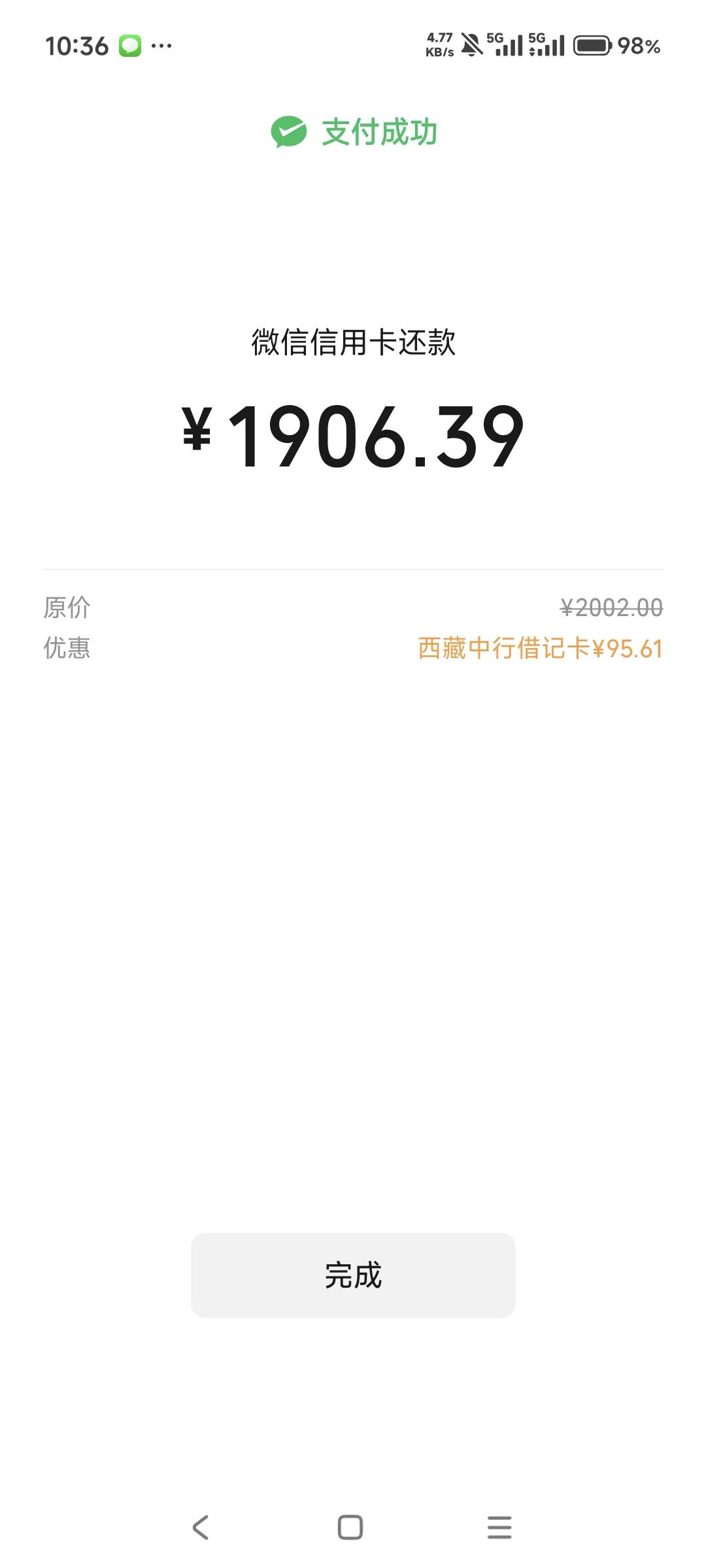Return to the system home screen
The image size is (706, 1568).
click(350, 1527)
